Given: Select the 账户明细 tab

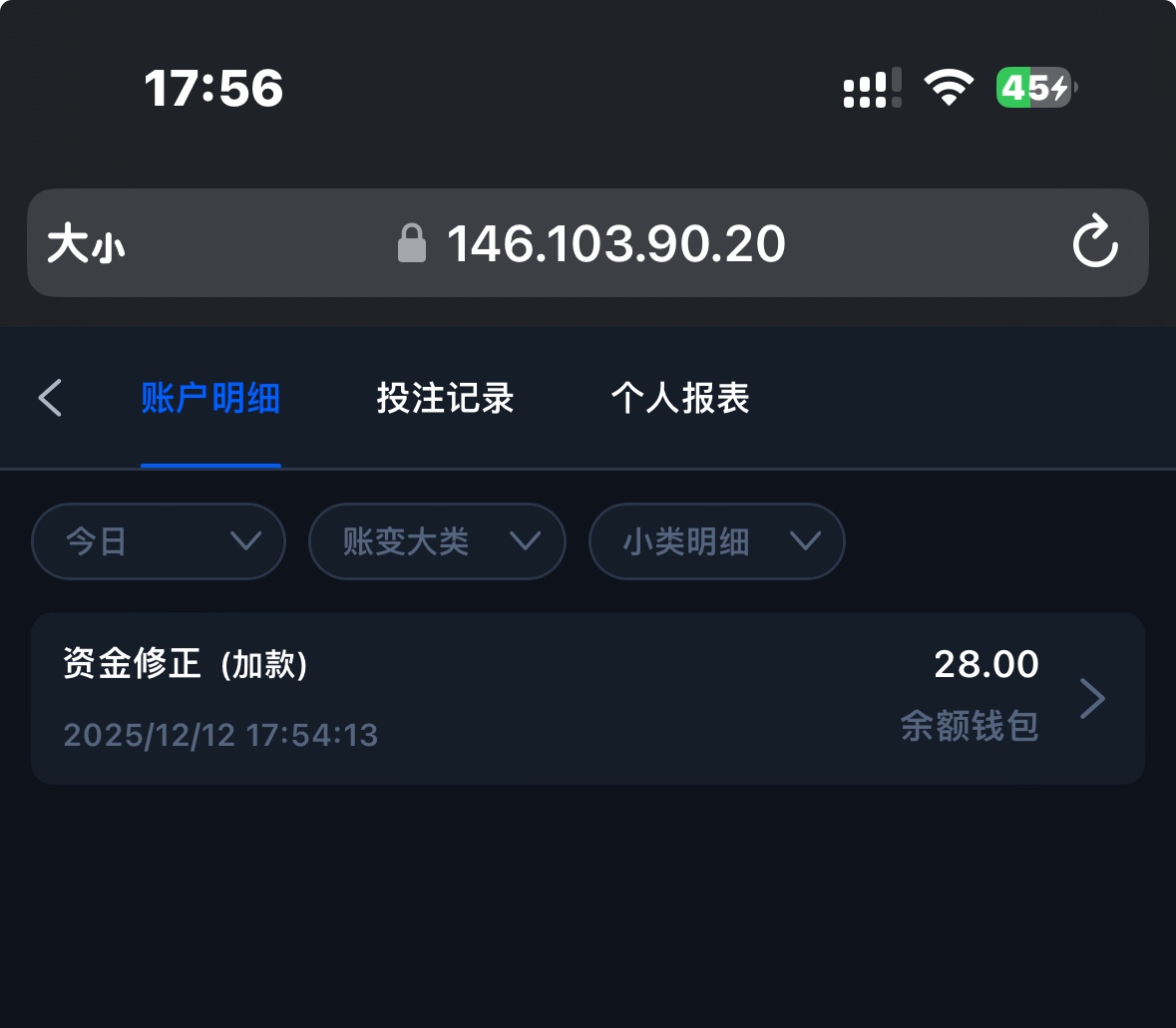Looking at the screenshot, I should [x=210, y=398].
